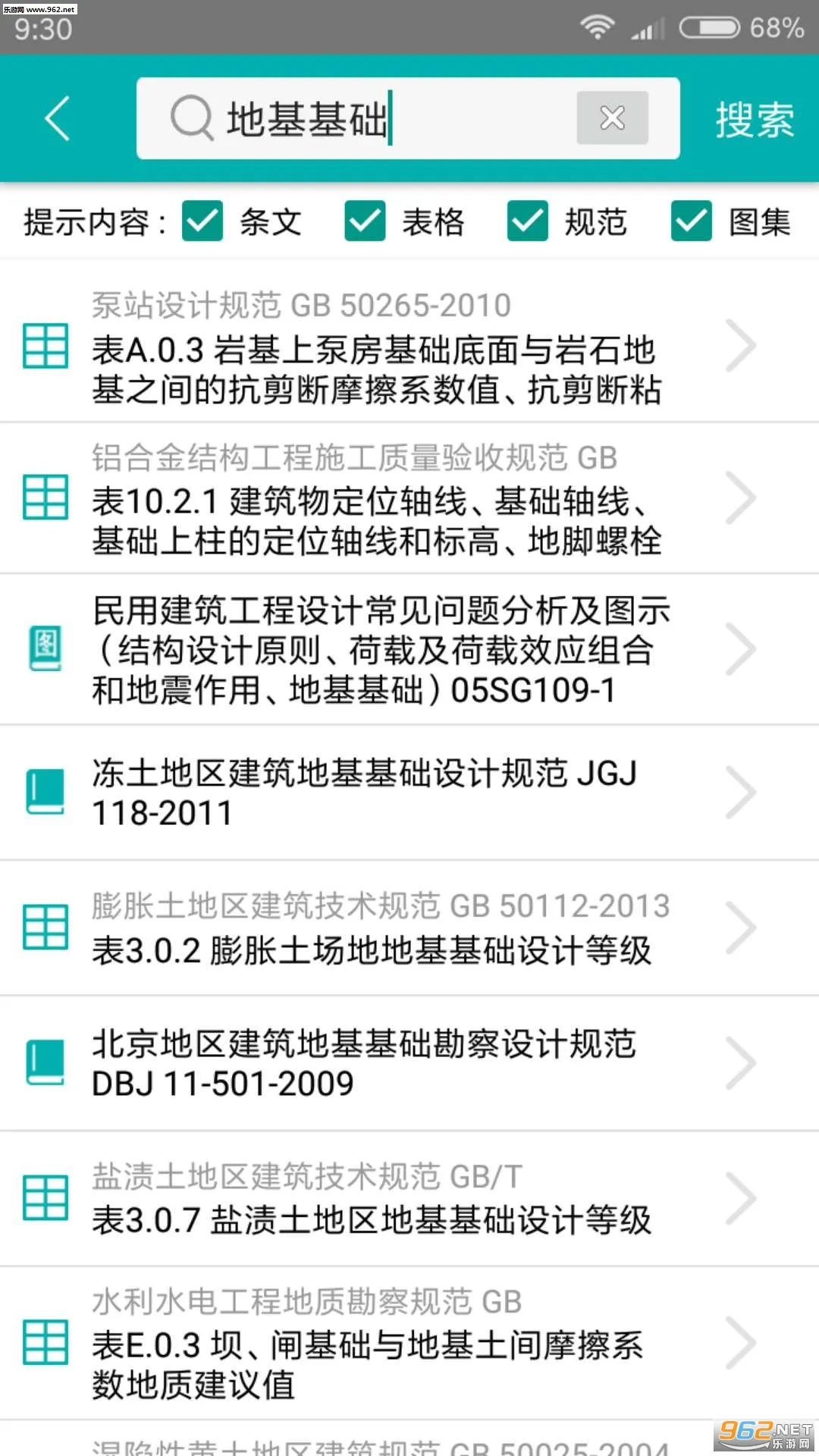
Task: Click the atlas icon for the 05SG109-1 entry
Action: [45, 650]
